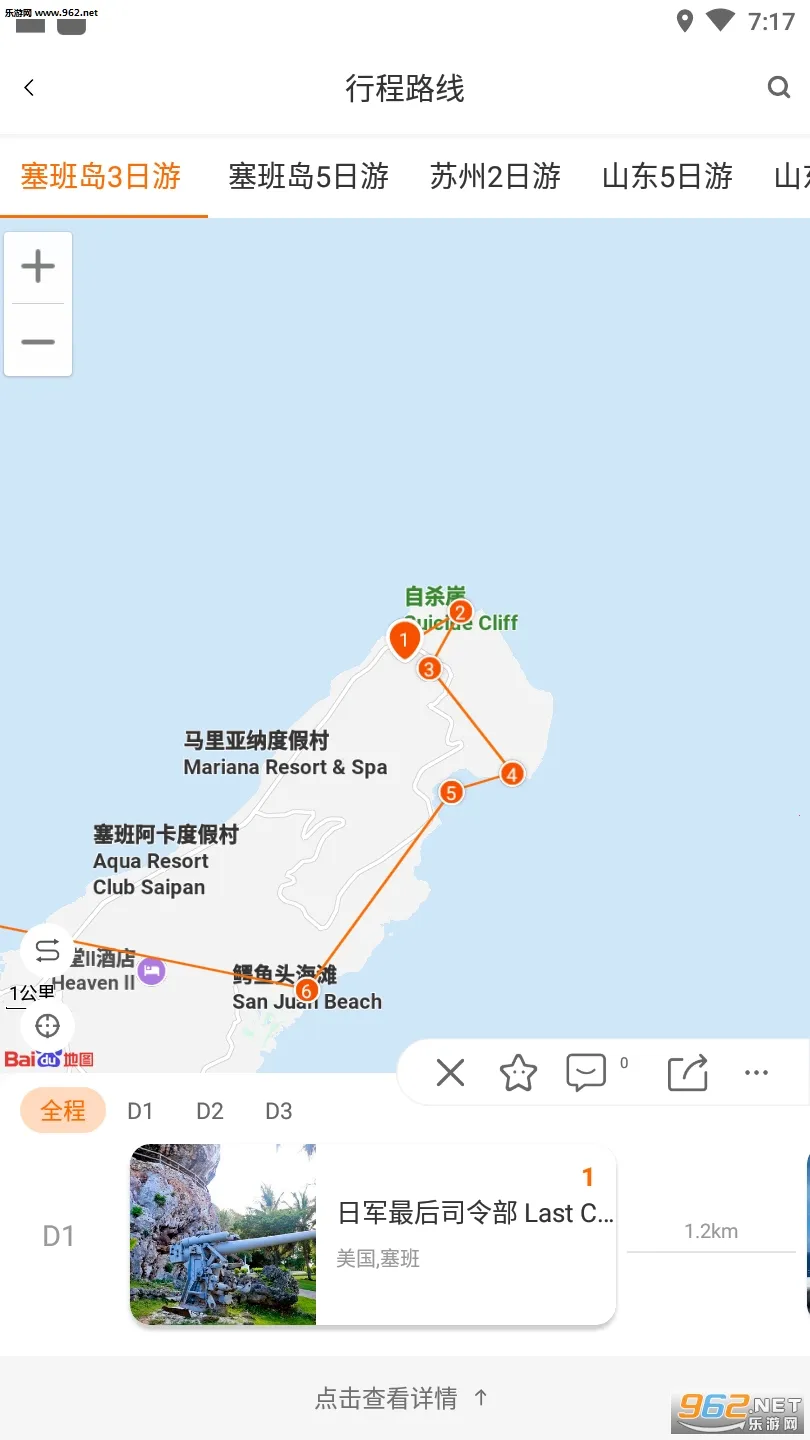Enable the 全程 full-route view

[62, 1110]
